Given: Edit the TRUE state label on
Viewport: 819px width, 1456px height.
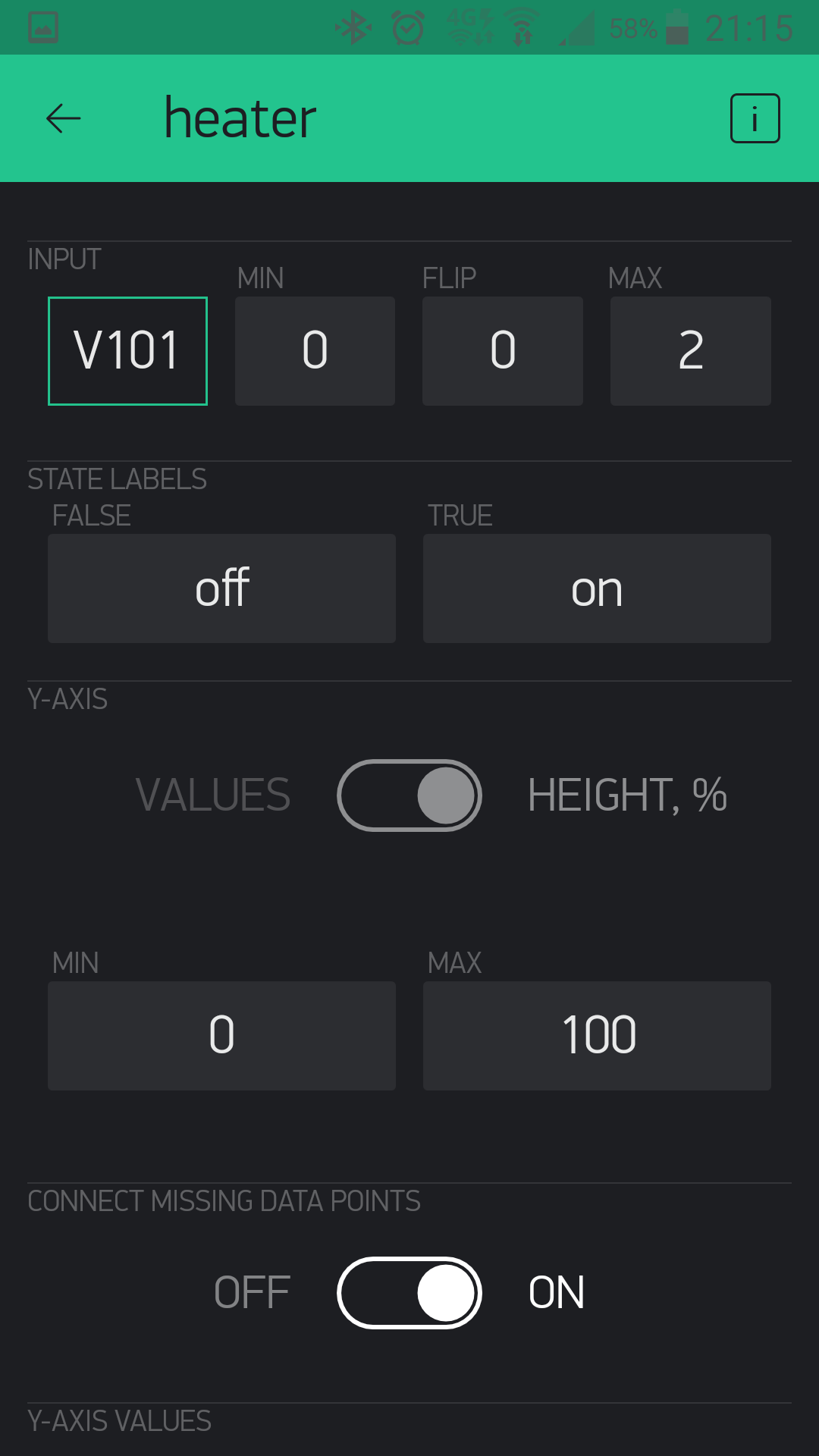Looking at the screenshot, I should pos(597,588).
